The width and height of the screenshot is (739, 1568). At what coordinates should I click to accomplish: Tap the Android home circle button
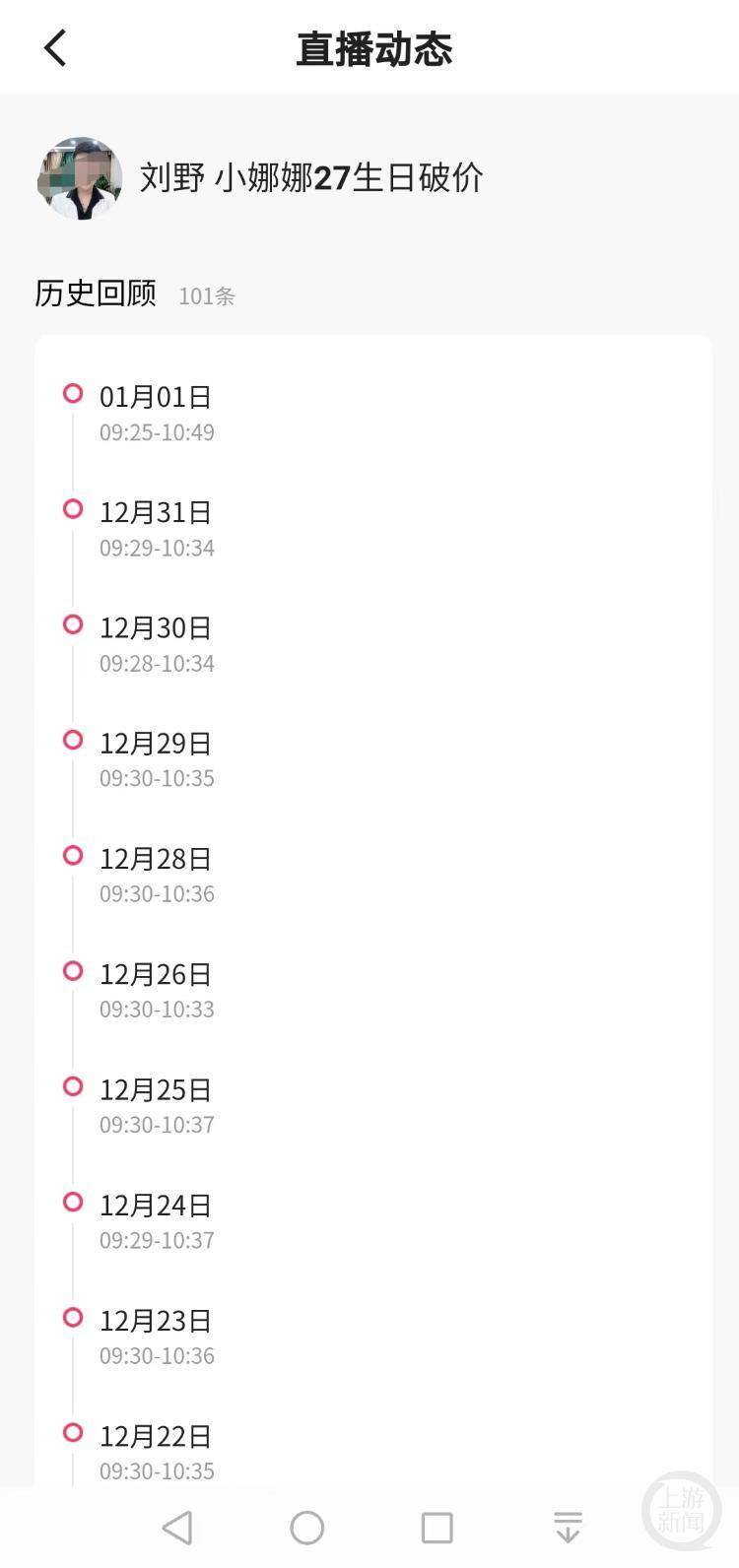(307, 1528)
